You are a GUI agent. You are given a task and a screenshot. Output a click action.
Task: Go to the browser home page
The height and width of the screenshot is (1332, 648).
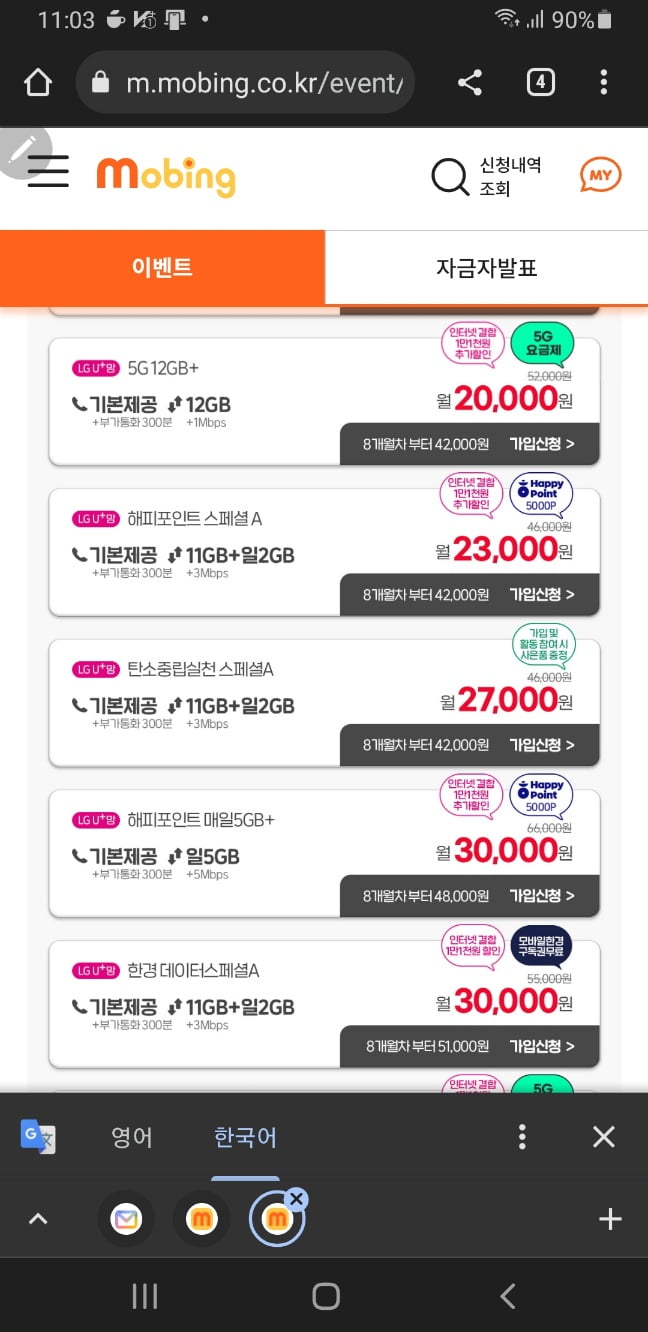(38, 83)
